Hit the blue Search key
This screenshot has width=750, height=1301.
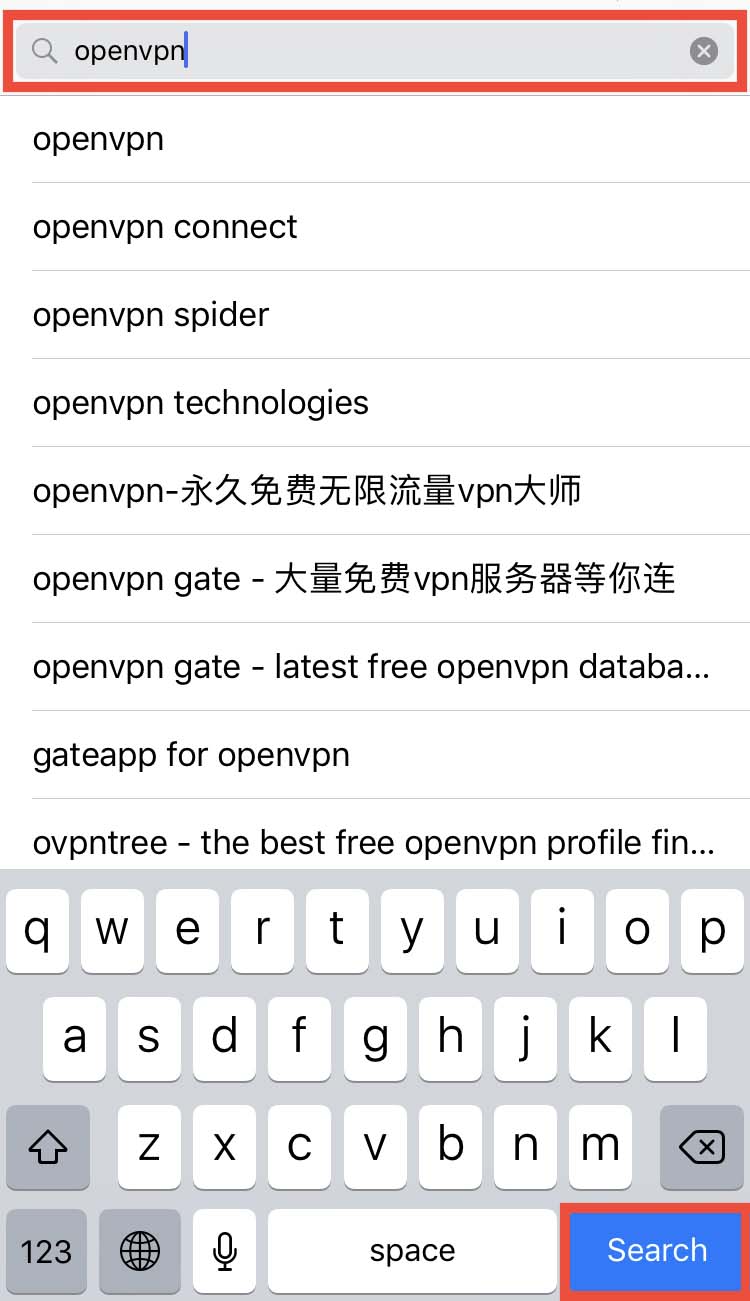click(x=657, y=1250)
